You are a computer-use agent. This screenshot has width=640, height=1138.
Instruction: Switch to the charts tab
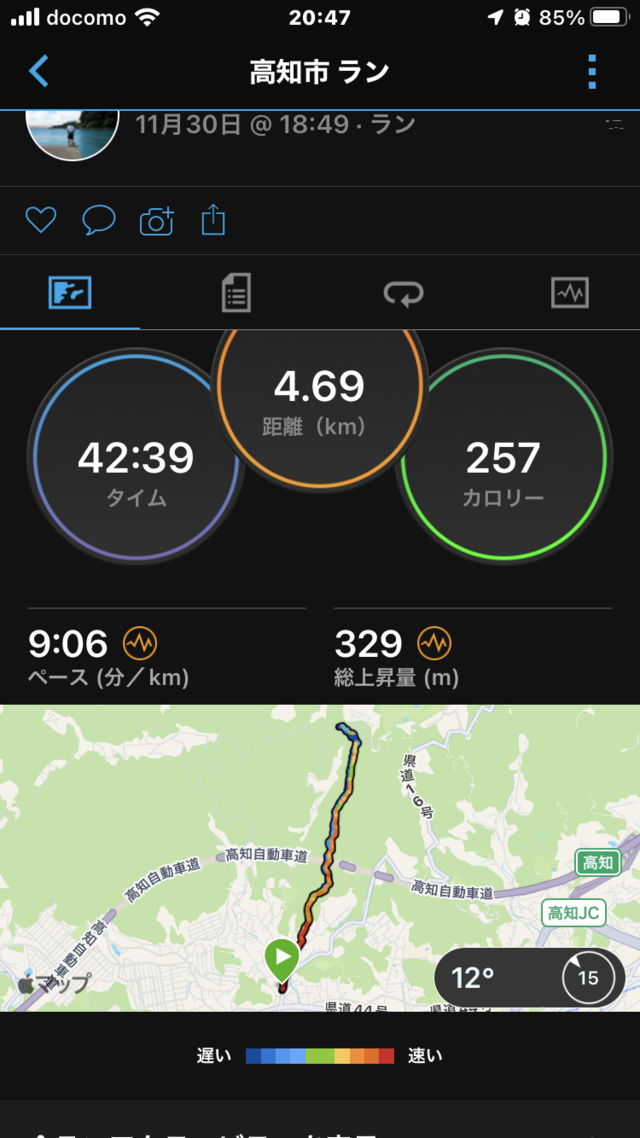(570, 293)
